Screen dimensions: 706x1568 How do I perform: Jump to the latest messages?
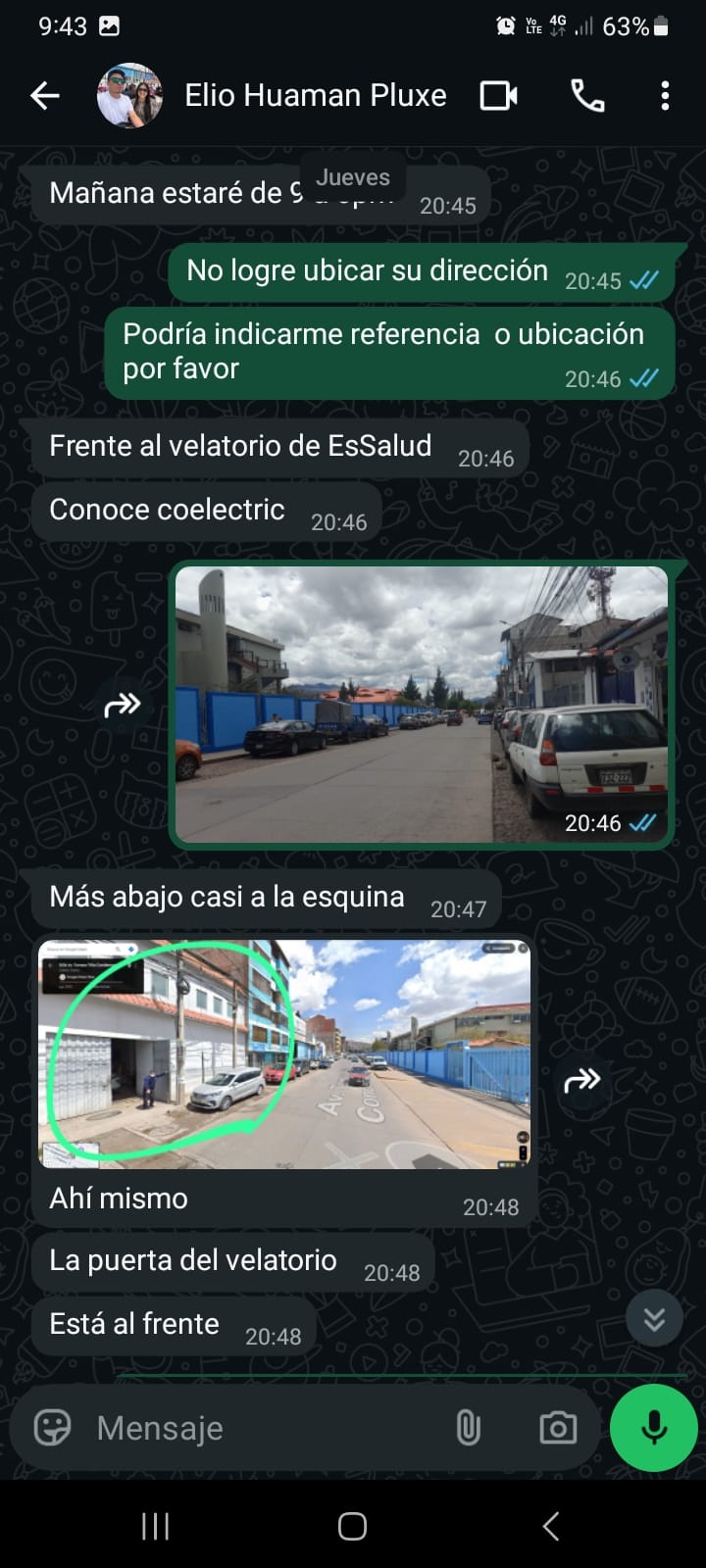click(x=654, y=1319)
